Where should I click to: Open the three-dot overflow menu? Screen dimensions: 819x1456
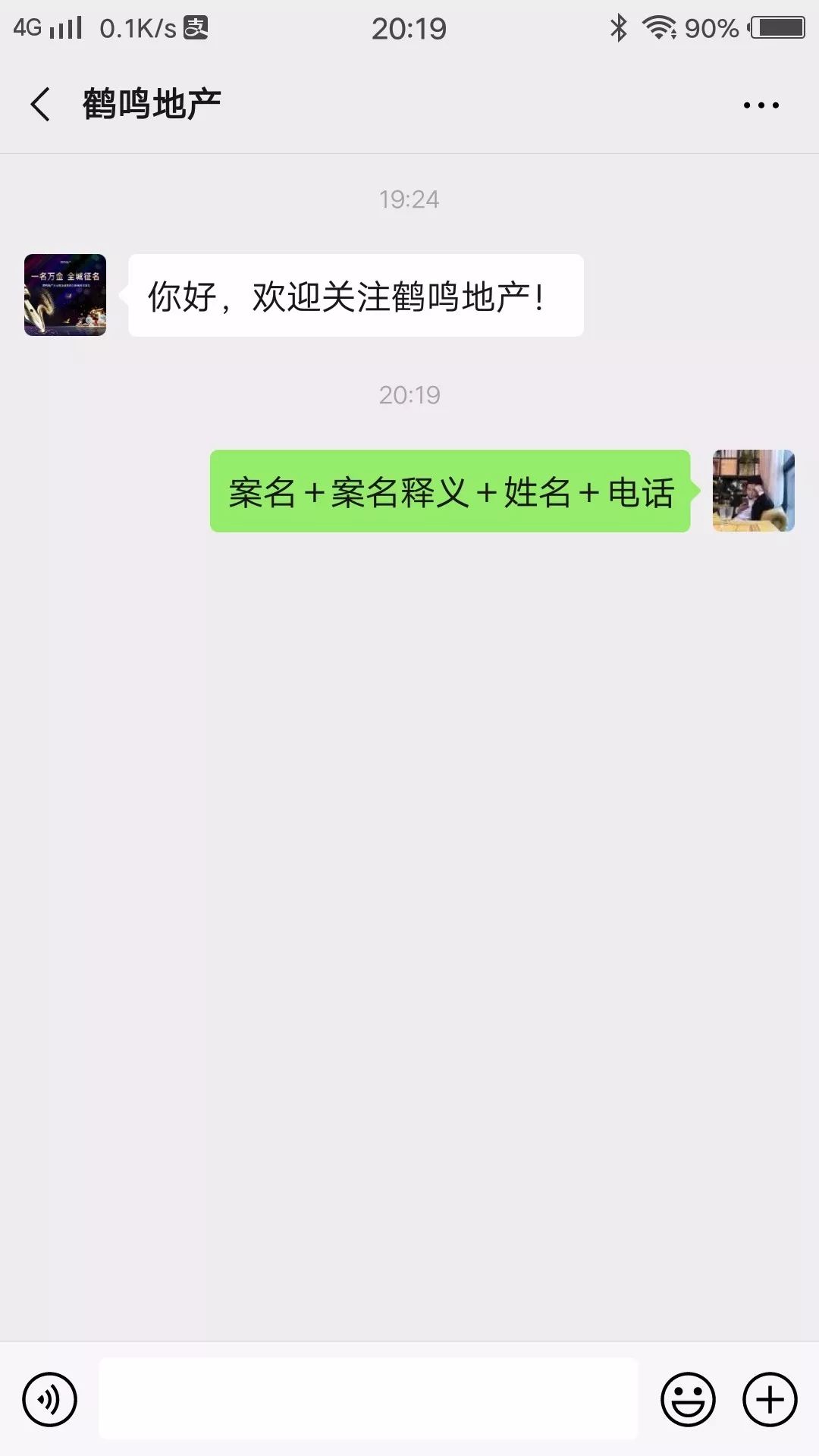coord(761,105)
